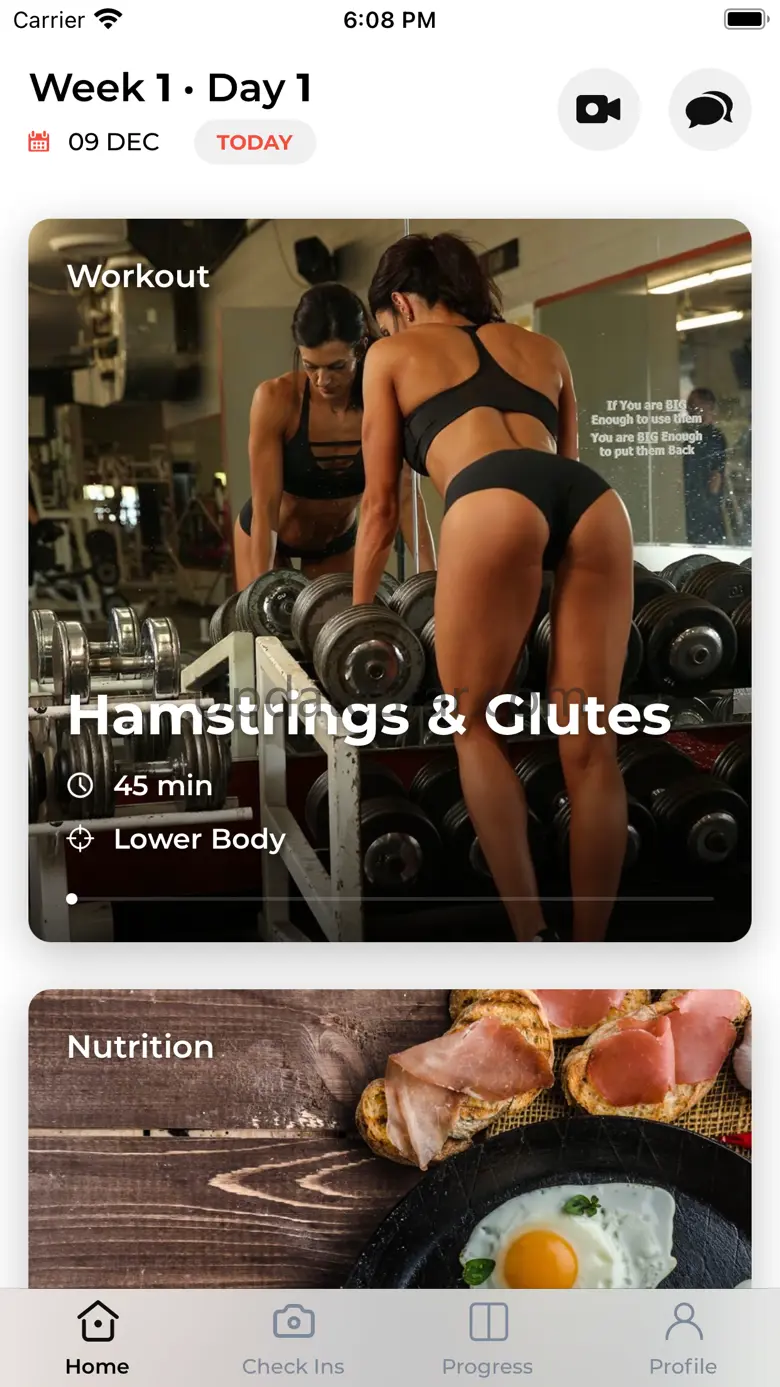The width and height of the screenshot is (780, 1387).
Task: Switch to the Progress tab
Action: (x=488, y=1338)
